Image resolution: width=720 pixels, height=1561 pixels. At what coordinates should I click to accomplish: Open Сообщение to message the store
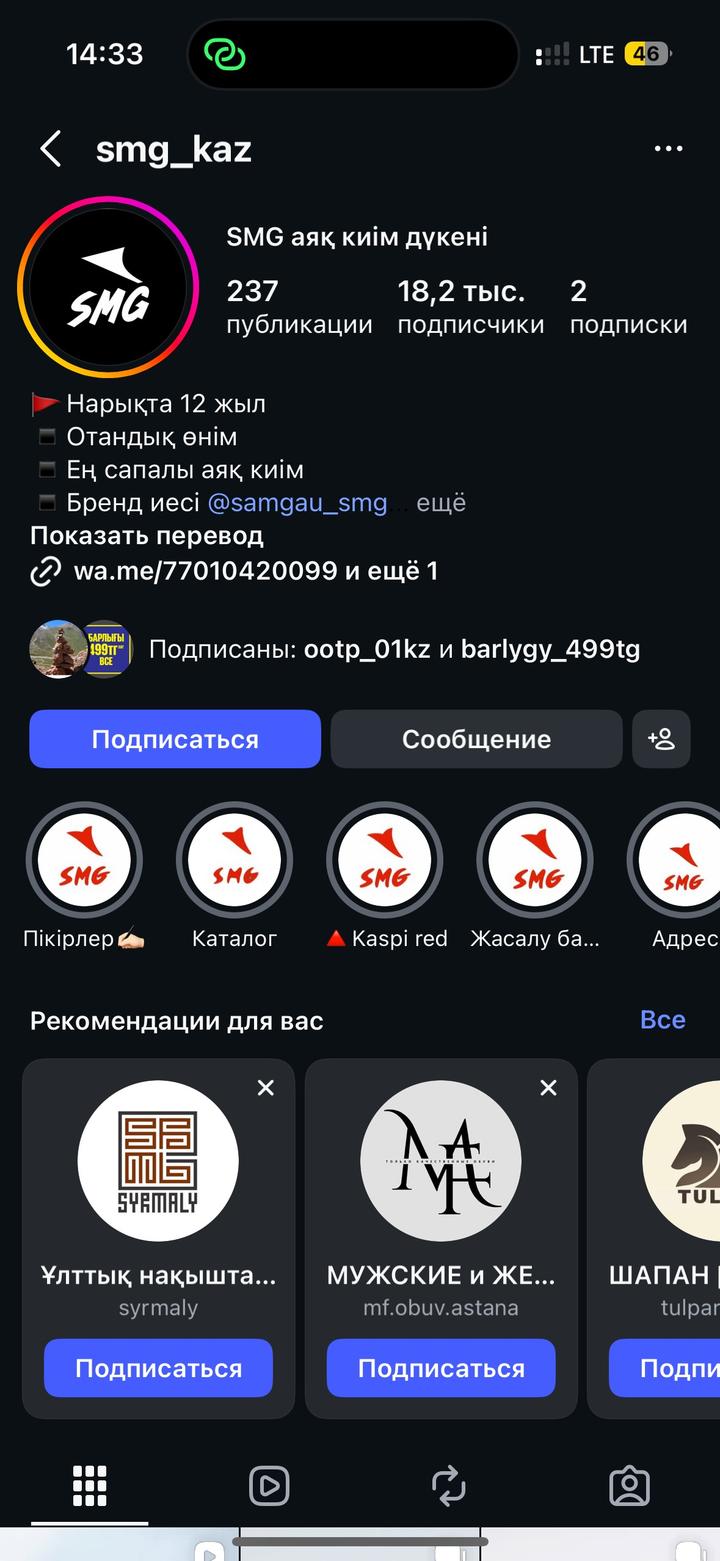[x=476, y=739]
